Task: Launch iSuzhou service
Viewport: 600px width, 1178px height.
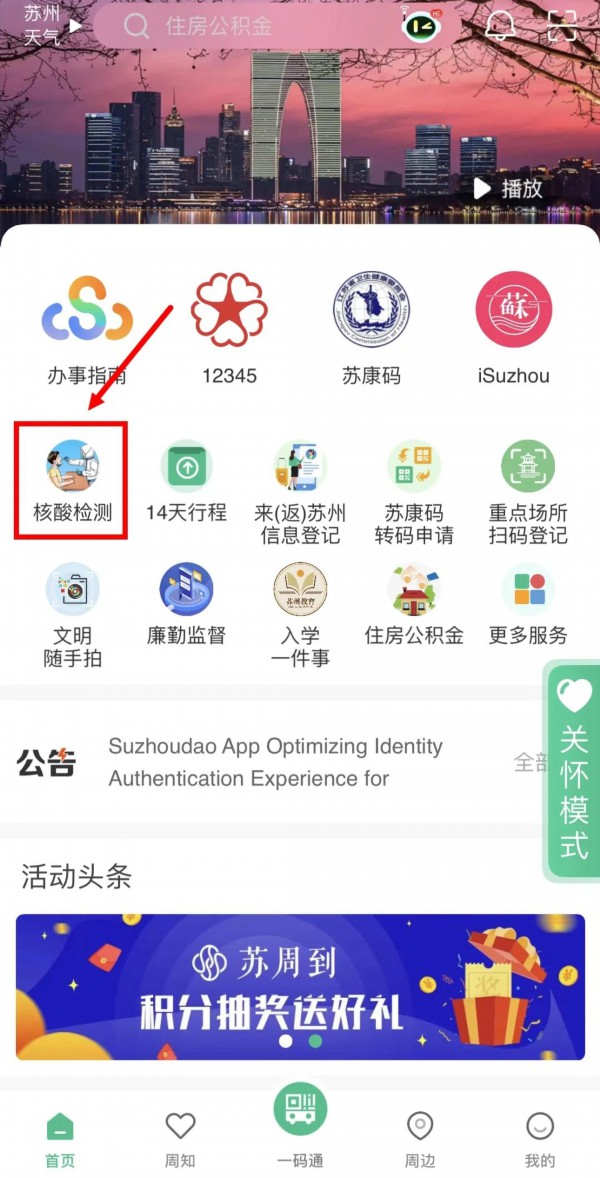Action: (513, 329)
